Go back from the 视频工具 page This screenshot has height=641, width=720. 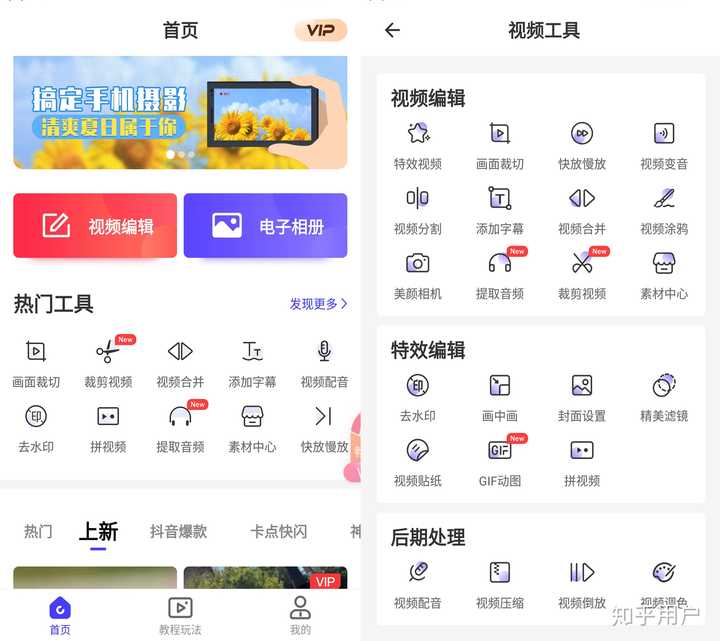coord(392,30)
